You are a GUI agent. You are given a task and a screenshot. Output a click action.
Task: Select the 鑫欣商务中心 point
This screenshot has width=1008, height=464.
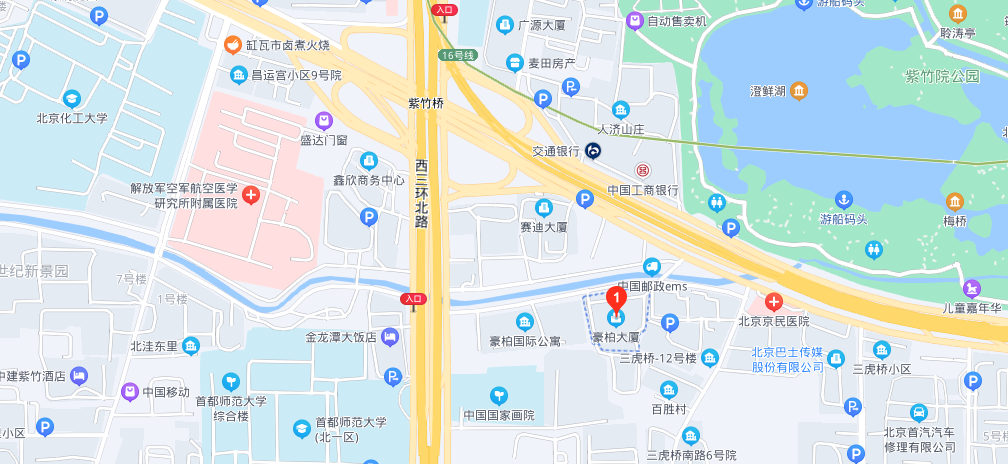tap(369, 161)
